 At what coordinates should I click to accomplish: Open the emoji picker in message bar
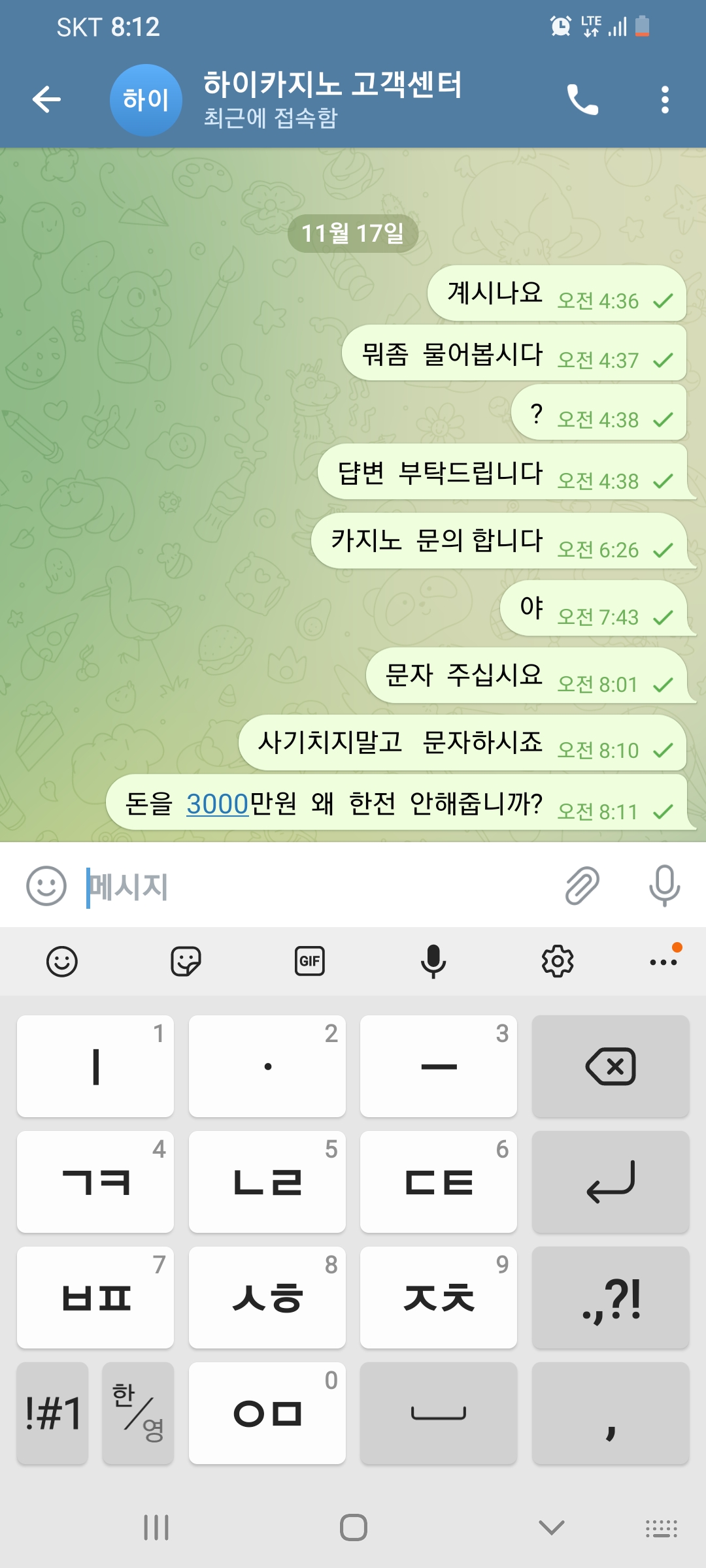click(x=46, y=886)
